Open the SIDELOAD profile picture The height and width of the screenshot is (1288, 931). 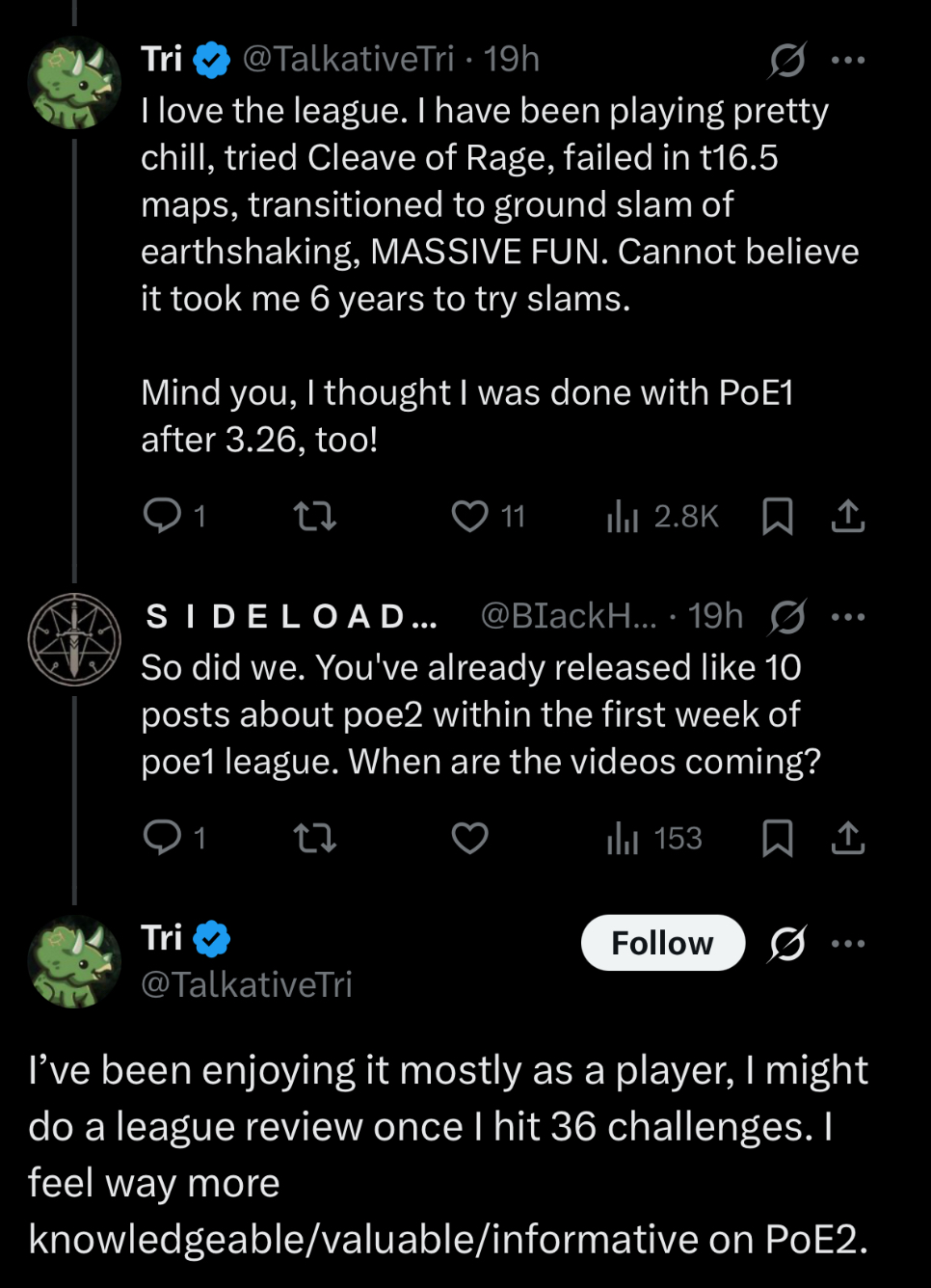[x=74, y=640]
